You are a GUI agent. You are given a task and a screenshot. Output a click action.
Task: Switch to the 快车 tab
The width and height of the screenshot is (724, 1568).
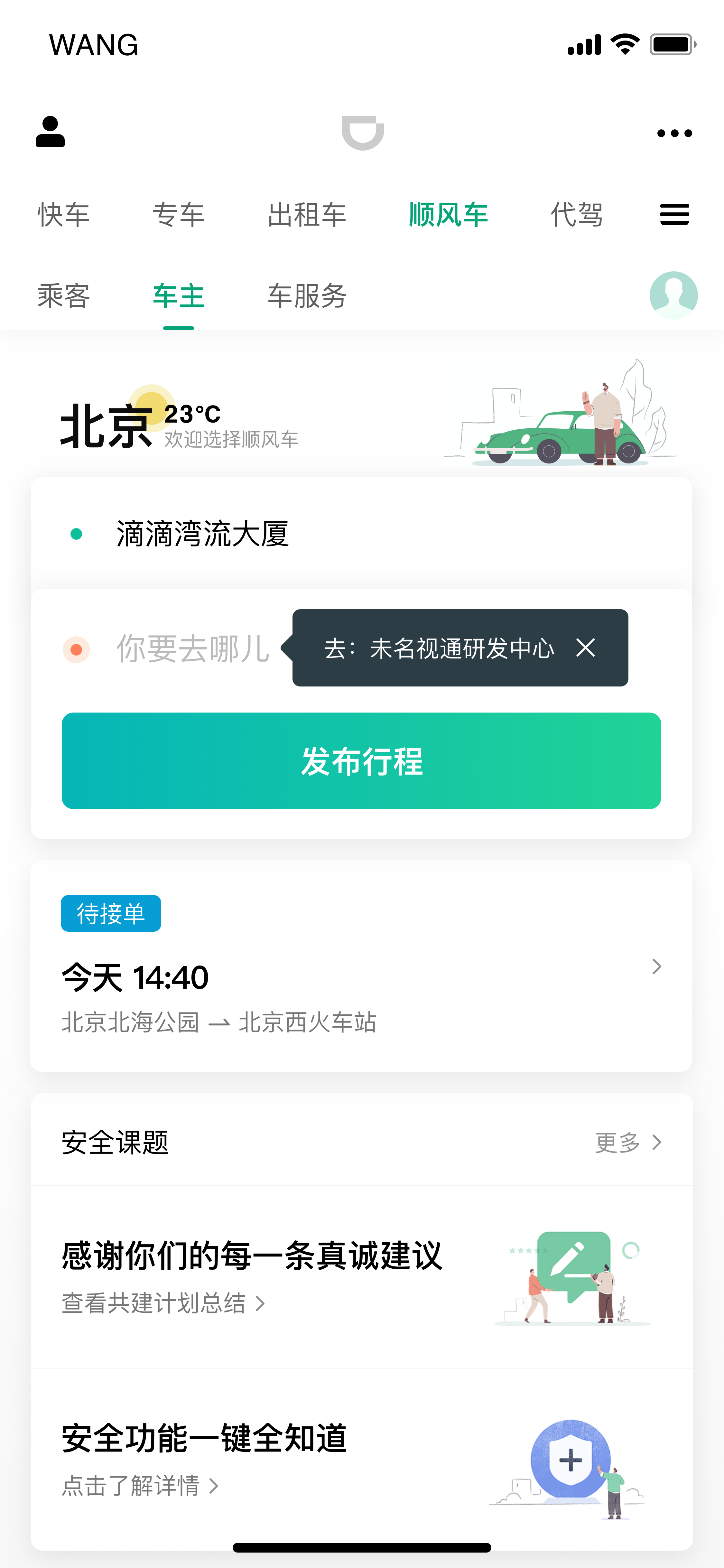pos(64,215)
